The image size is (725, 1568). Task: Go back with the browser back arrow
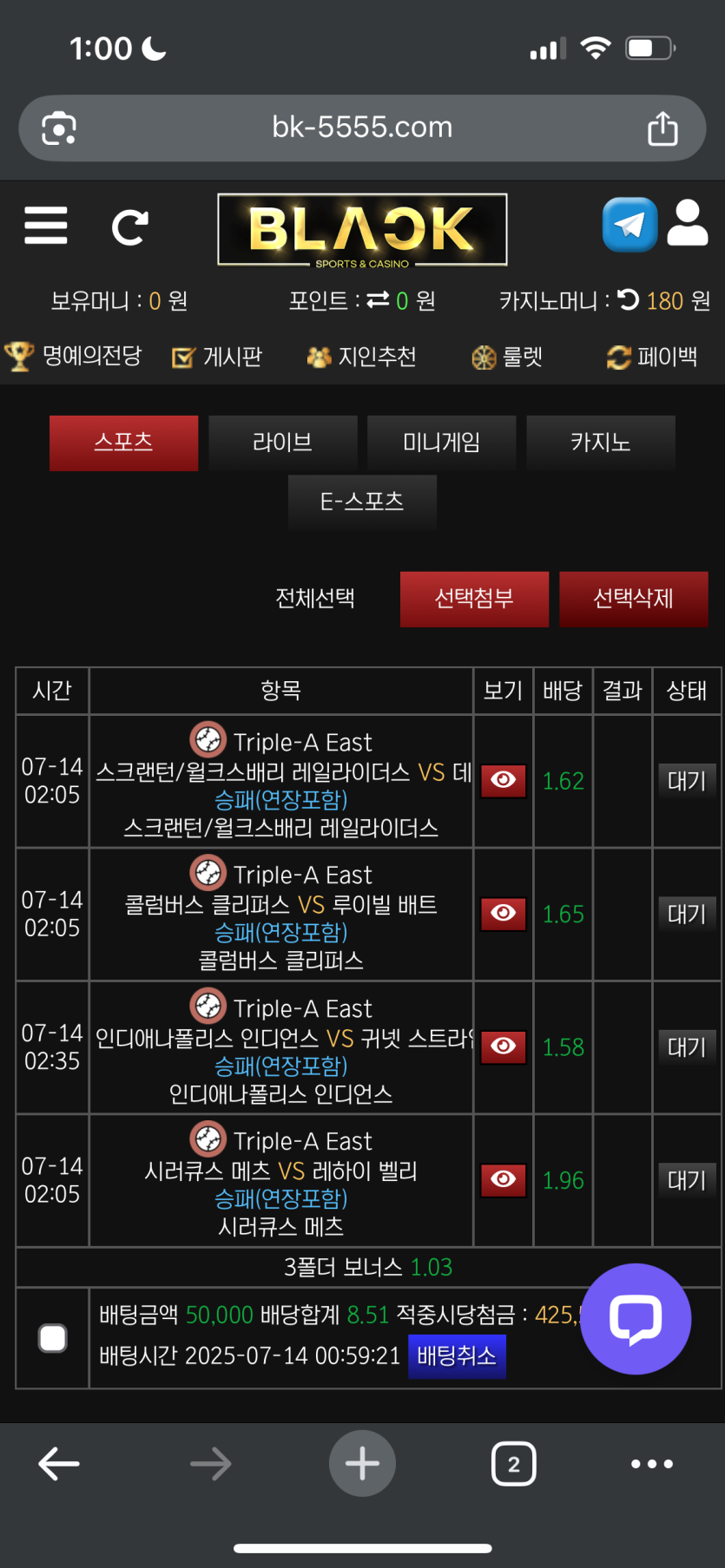(59, 1464)
